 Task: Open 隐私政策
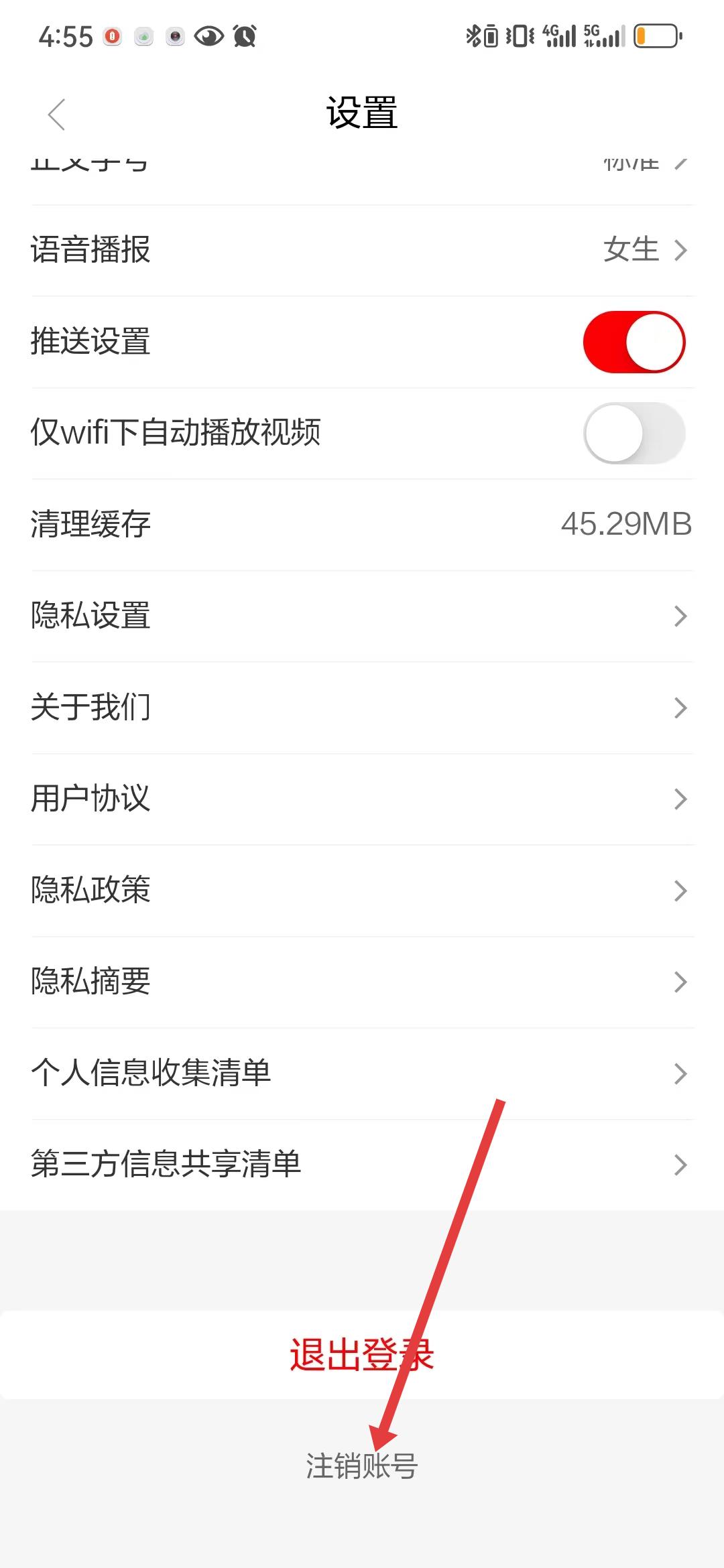(x=362, y=891)
